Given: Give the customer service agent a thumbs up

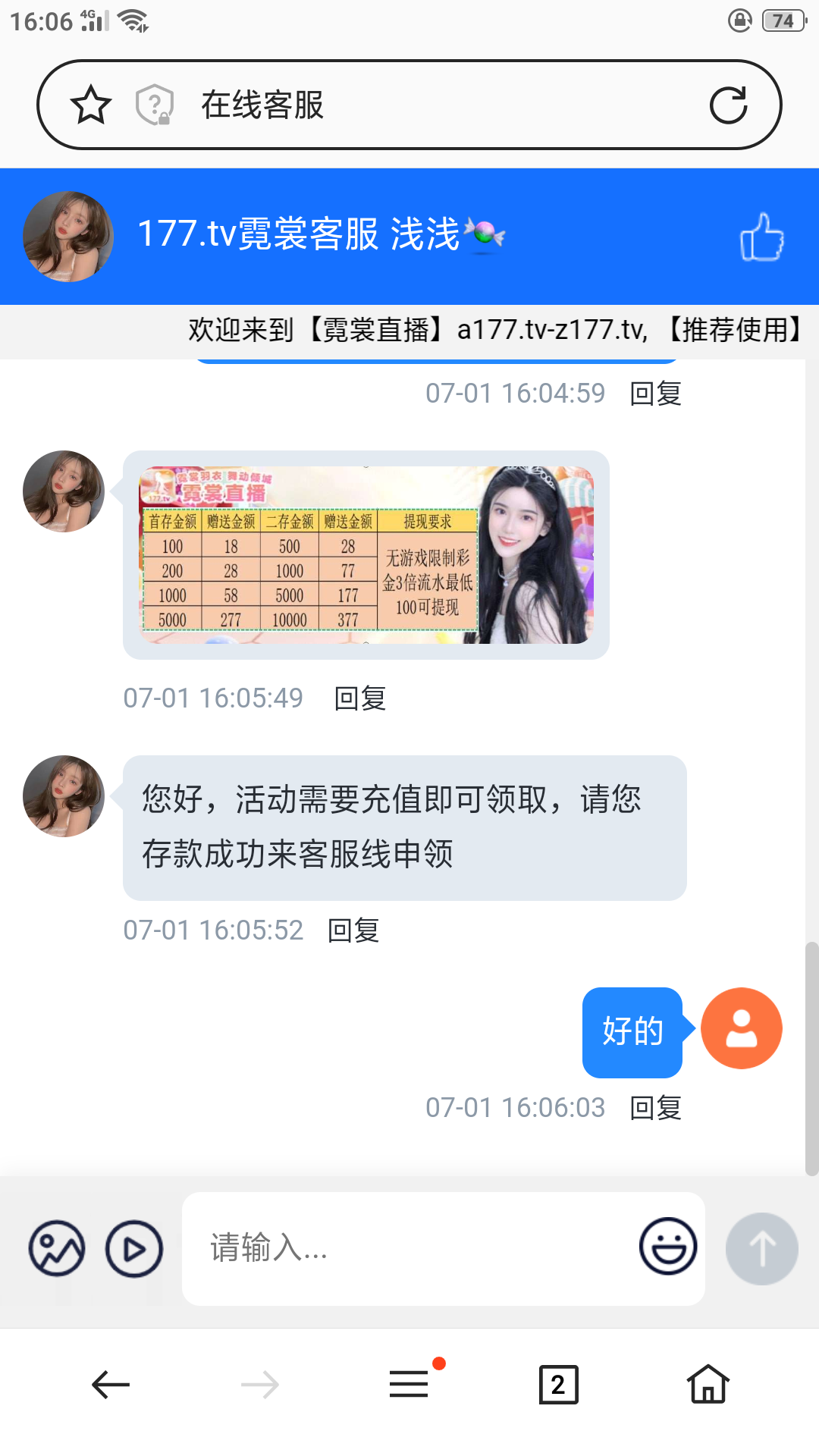Looking at the screenshot, I should pos(761,237).
